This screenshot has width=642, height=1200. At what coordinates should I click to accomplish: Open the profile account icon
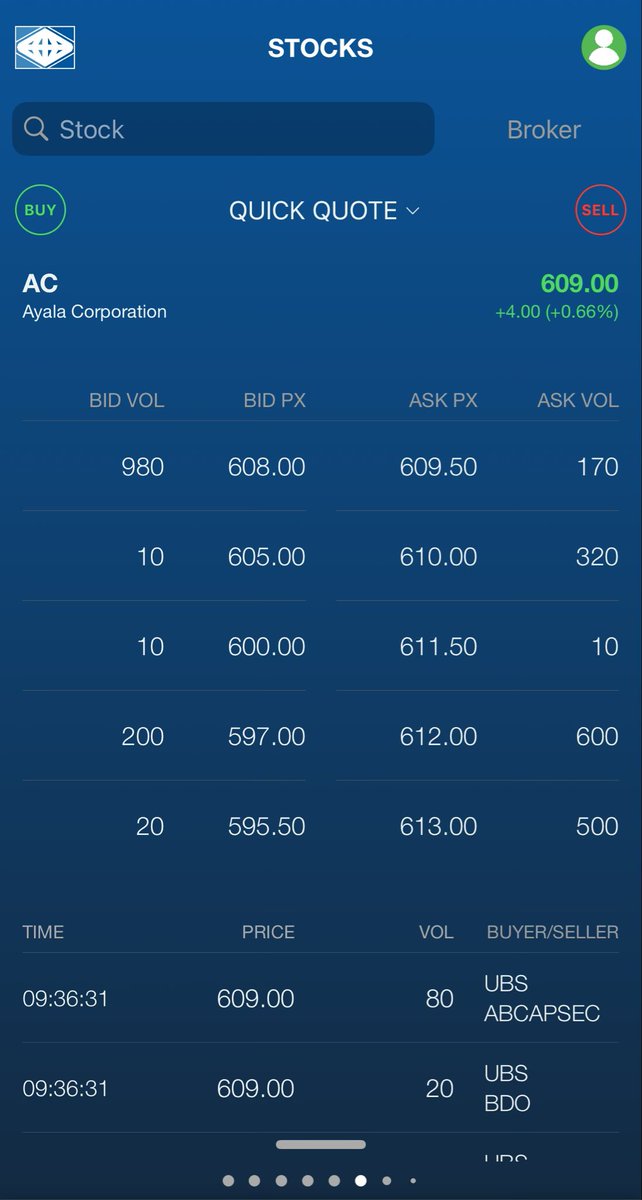604,47
